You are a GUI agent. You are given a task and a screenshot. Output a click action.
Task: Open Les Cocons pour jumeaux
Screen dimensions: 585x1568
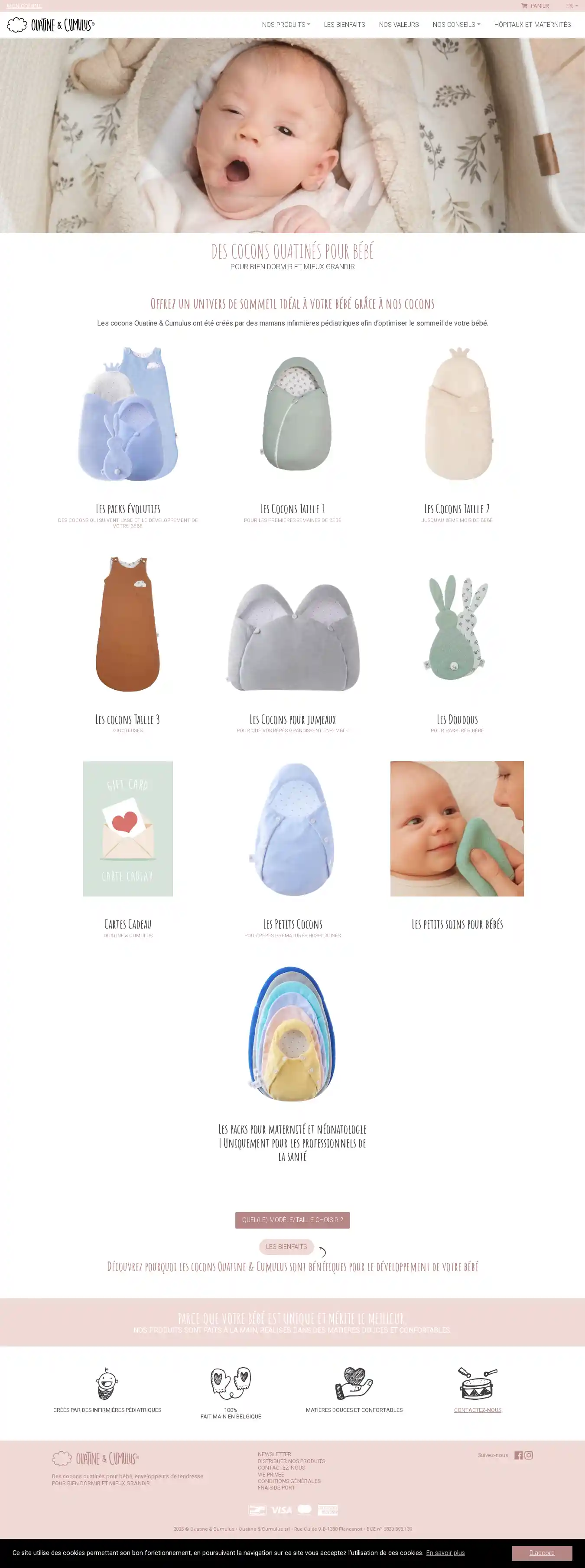292,720
